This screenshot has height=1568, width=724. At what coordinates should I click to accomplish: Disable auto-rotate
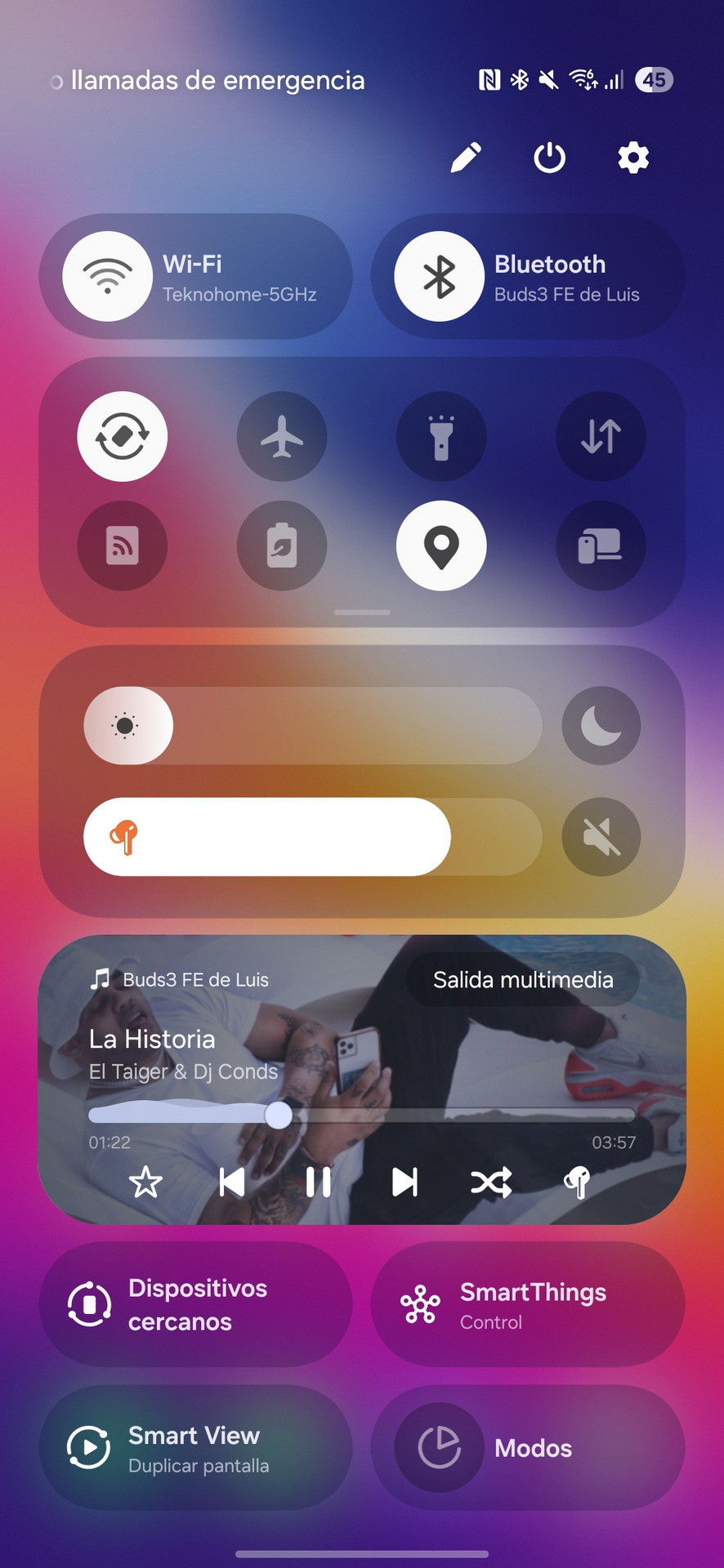123,436
